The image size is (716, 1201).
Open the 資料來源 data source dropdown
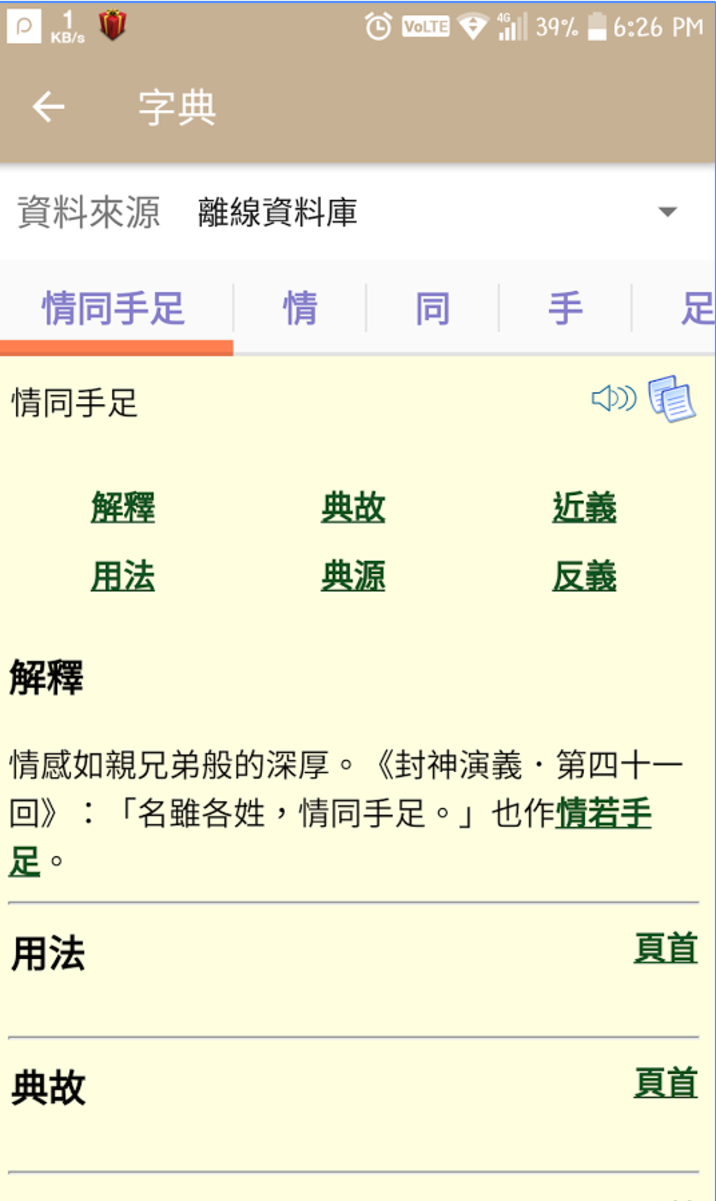tap(667, 212)
